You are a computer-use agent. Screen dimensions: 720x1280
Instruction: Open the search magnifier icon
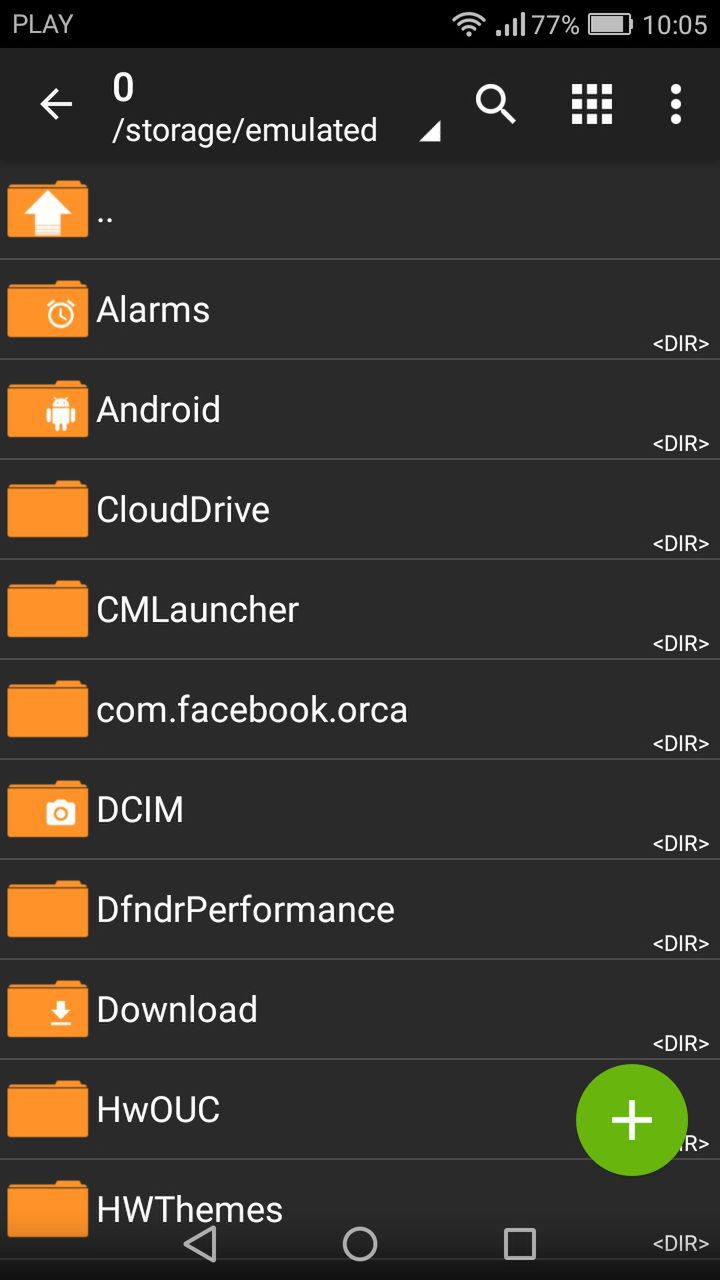click(495, 104)
